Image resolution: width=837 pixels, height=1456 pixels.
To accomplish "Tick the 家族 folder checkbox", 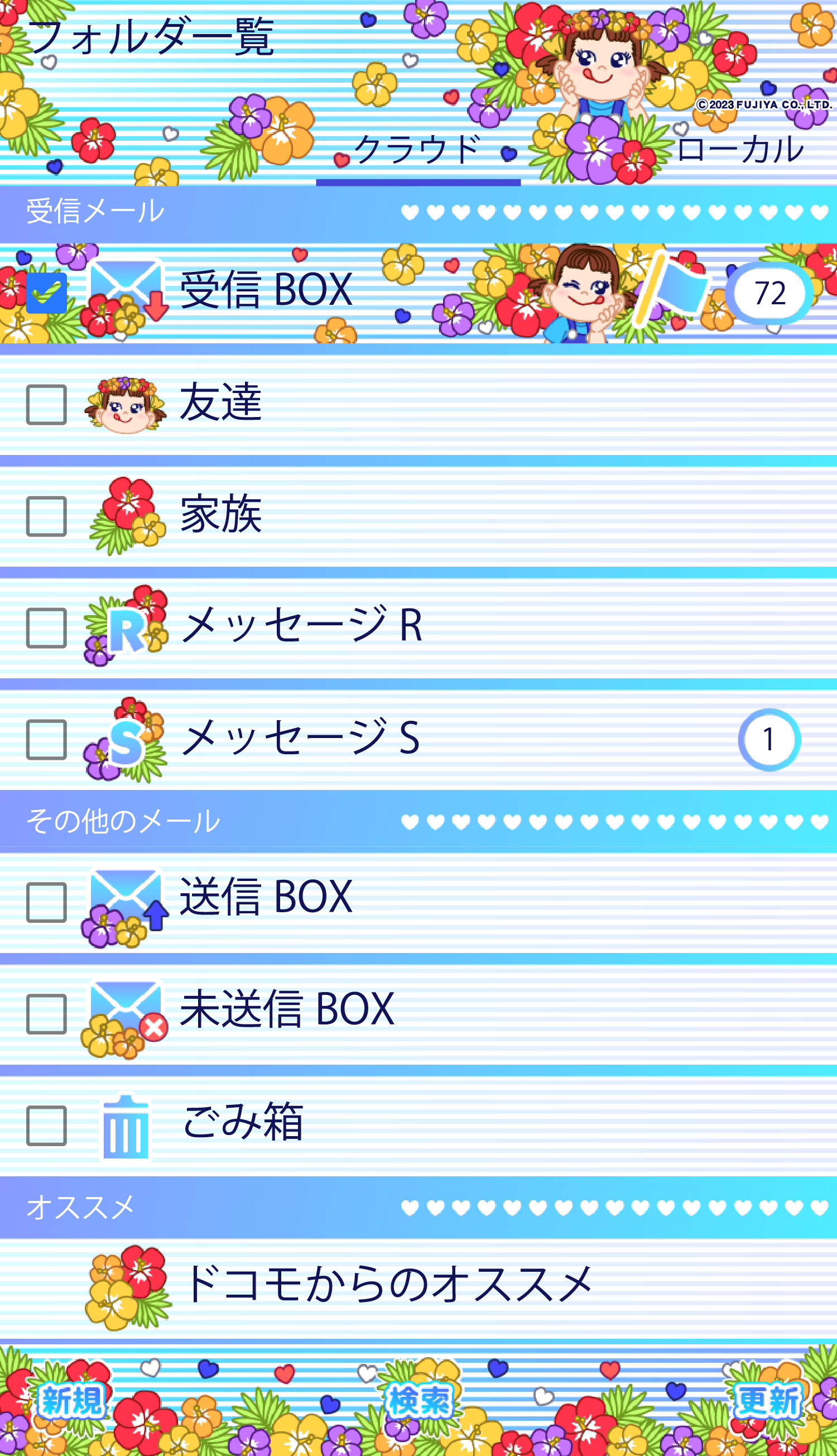I will 46,516.
